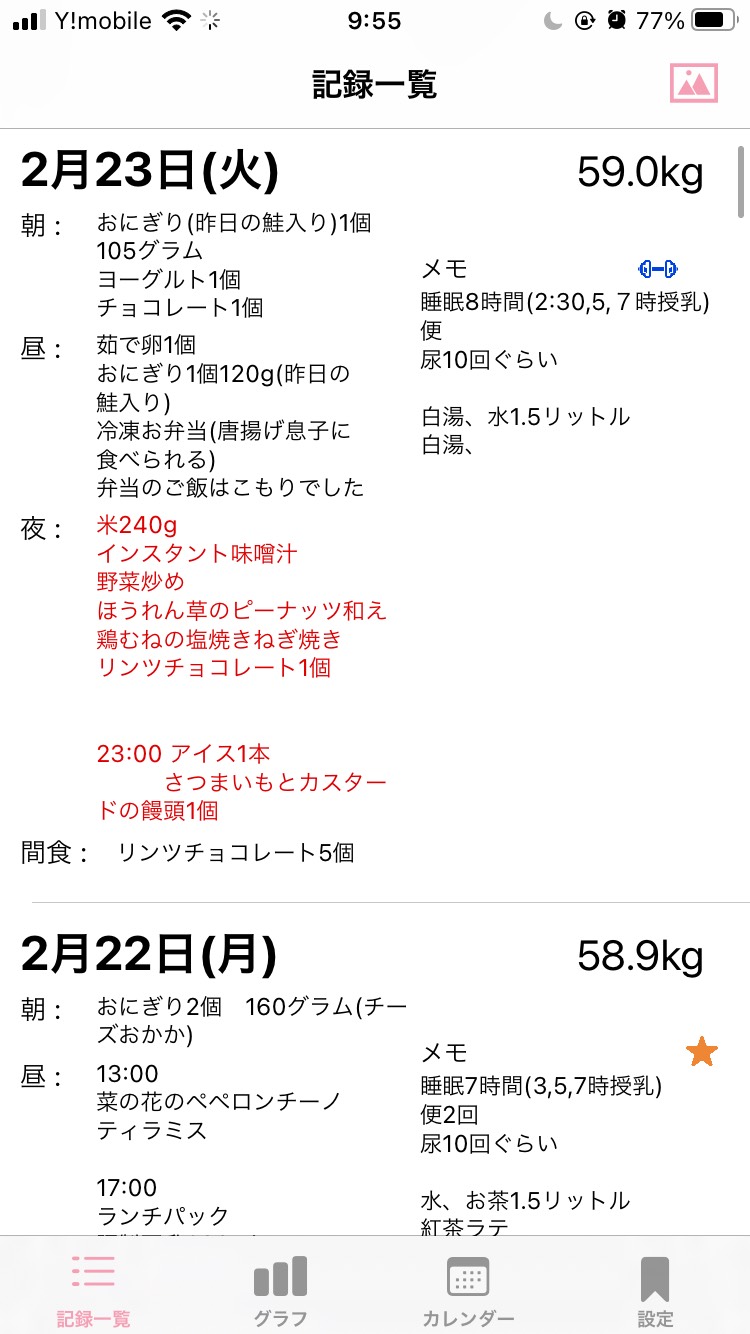Select the 記録一覧 tab

coord(93,1289)
